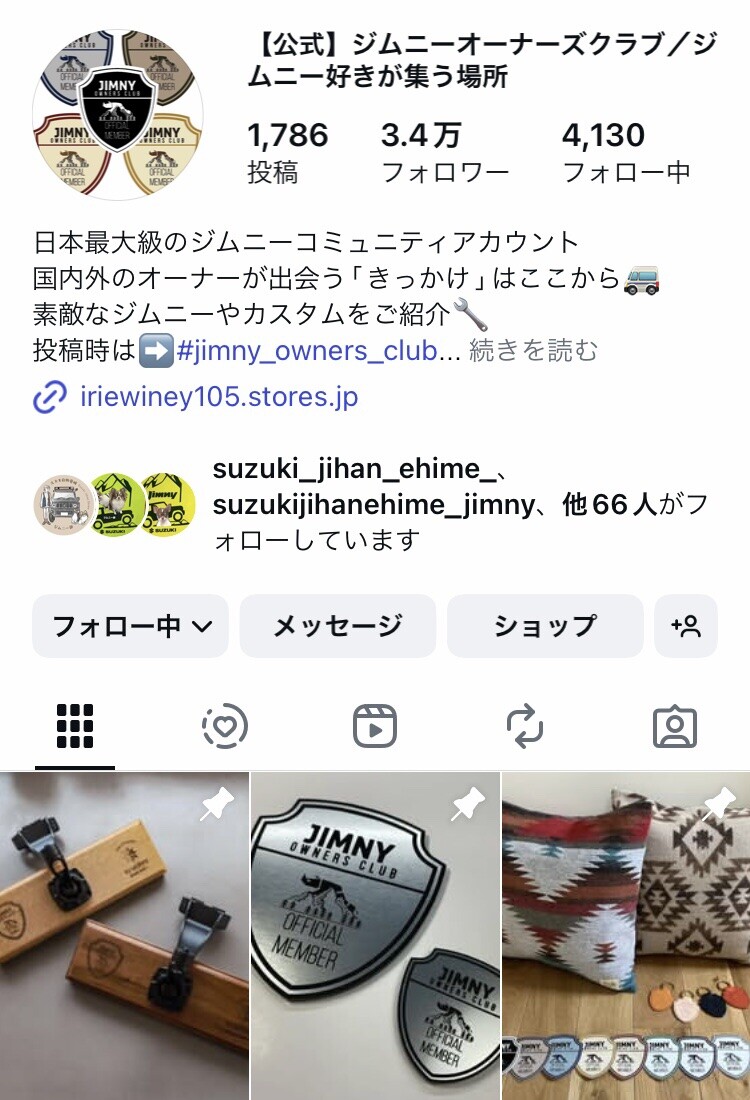Open the フォロー中 dropdown
The image size is (750, 1100).
tap(131, 626)
